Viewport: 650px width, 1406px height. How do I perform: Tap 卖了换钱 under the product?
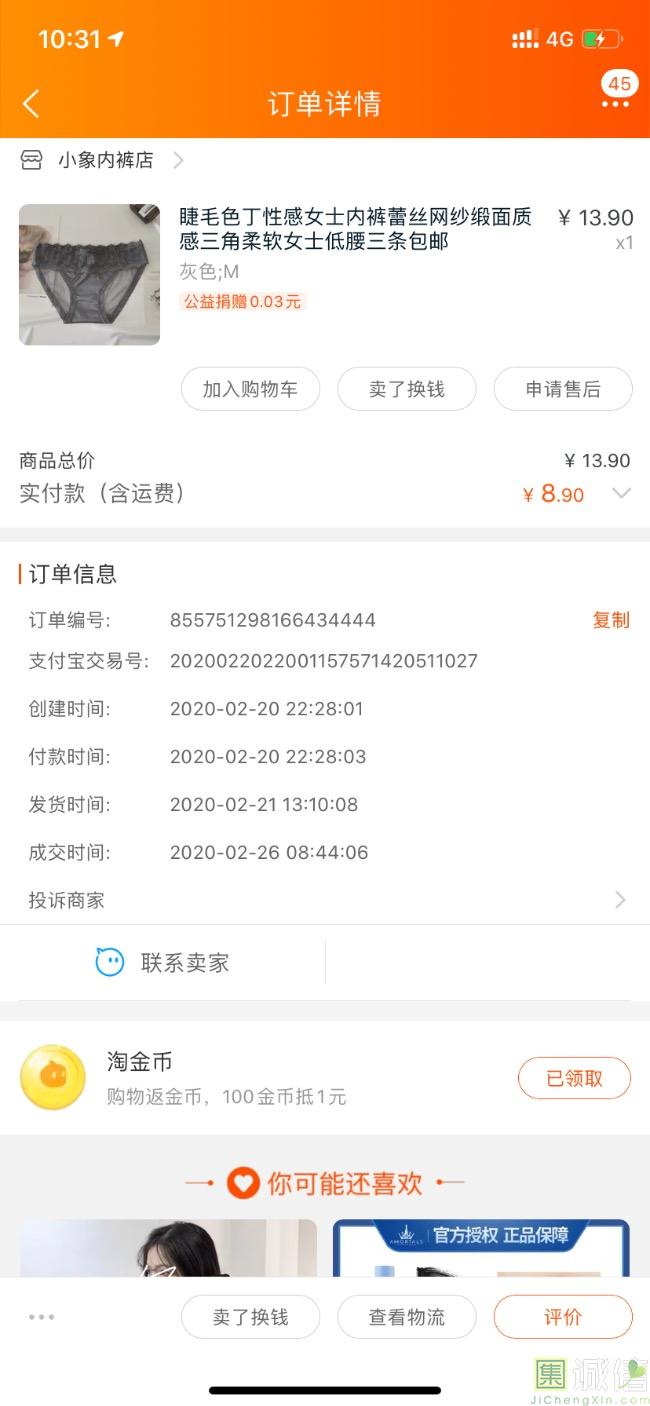pos(406,389)
